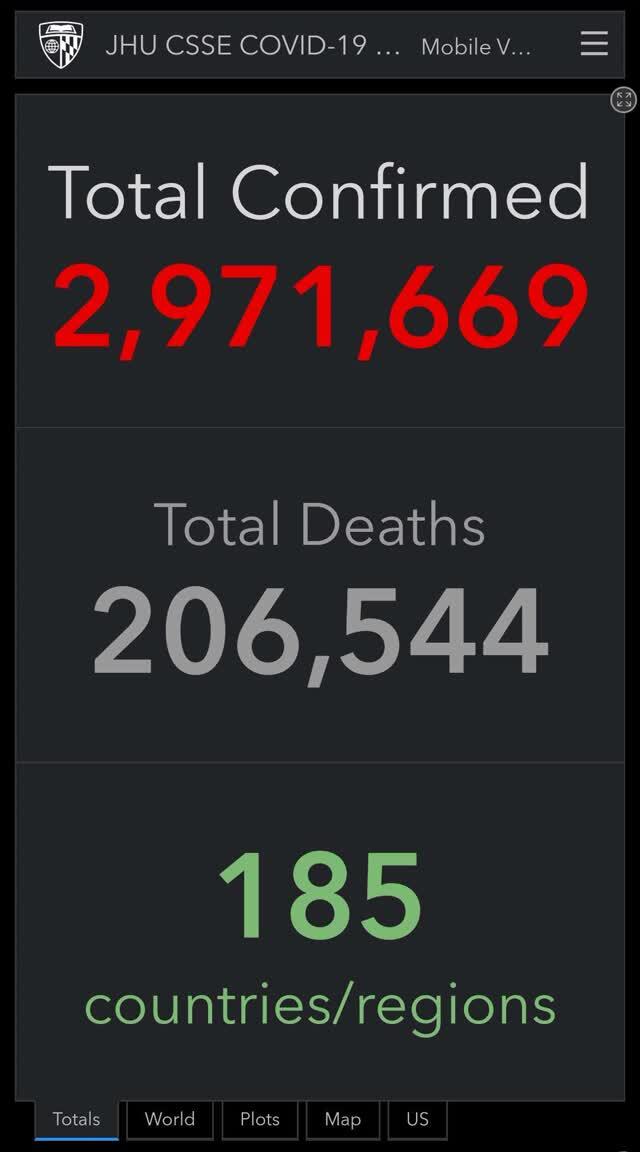Select the US tab
Screen dimensions: 640x1152
417,1119
